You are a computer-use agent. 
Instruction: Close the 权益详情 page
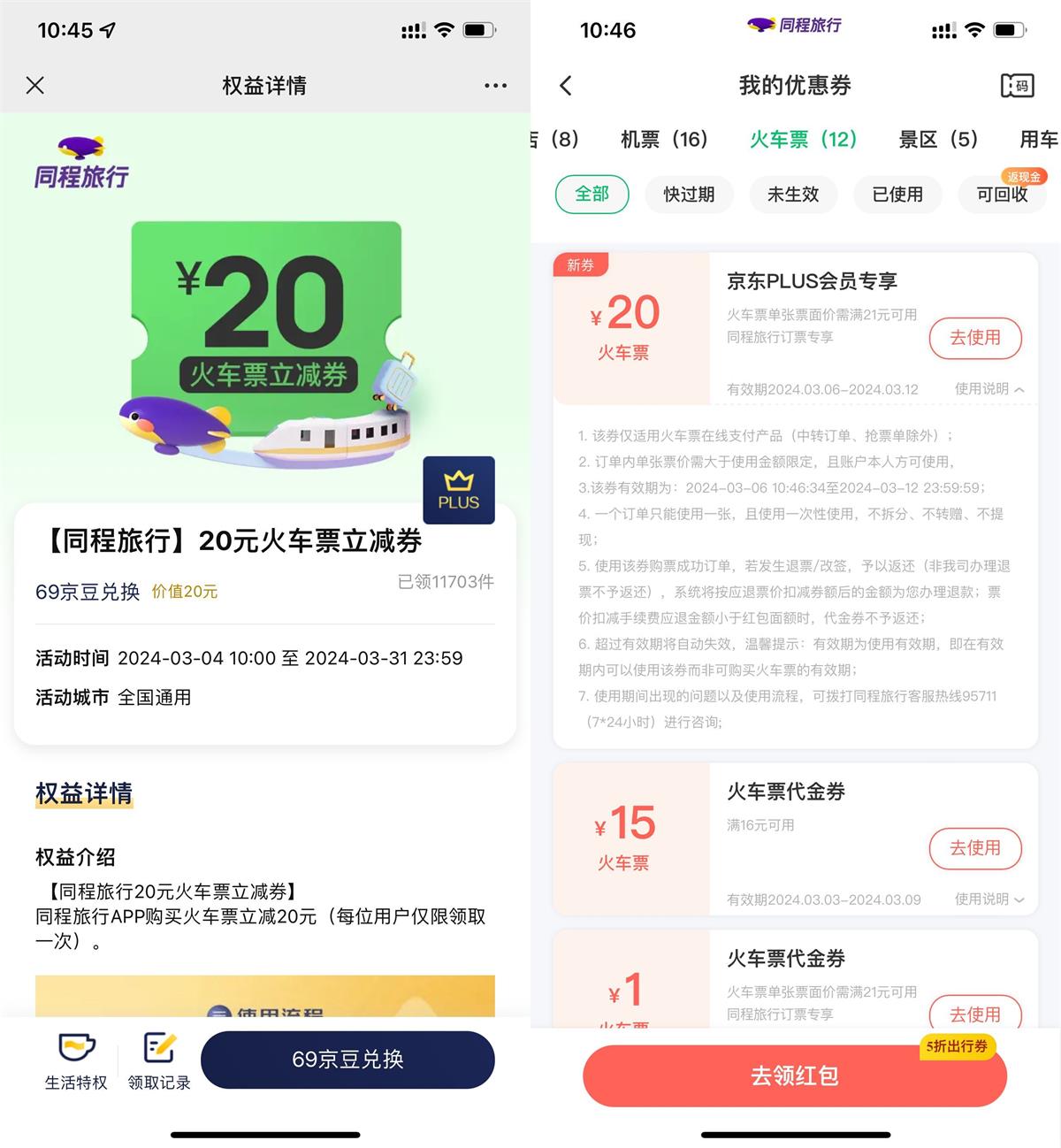[x=35, y=86]
